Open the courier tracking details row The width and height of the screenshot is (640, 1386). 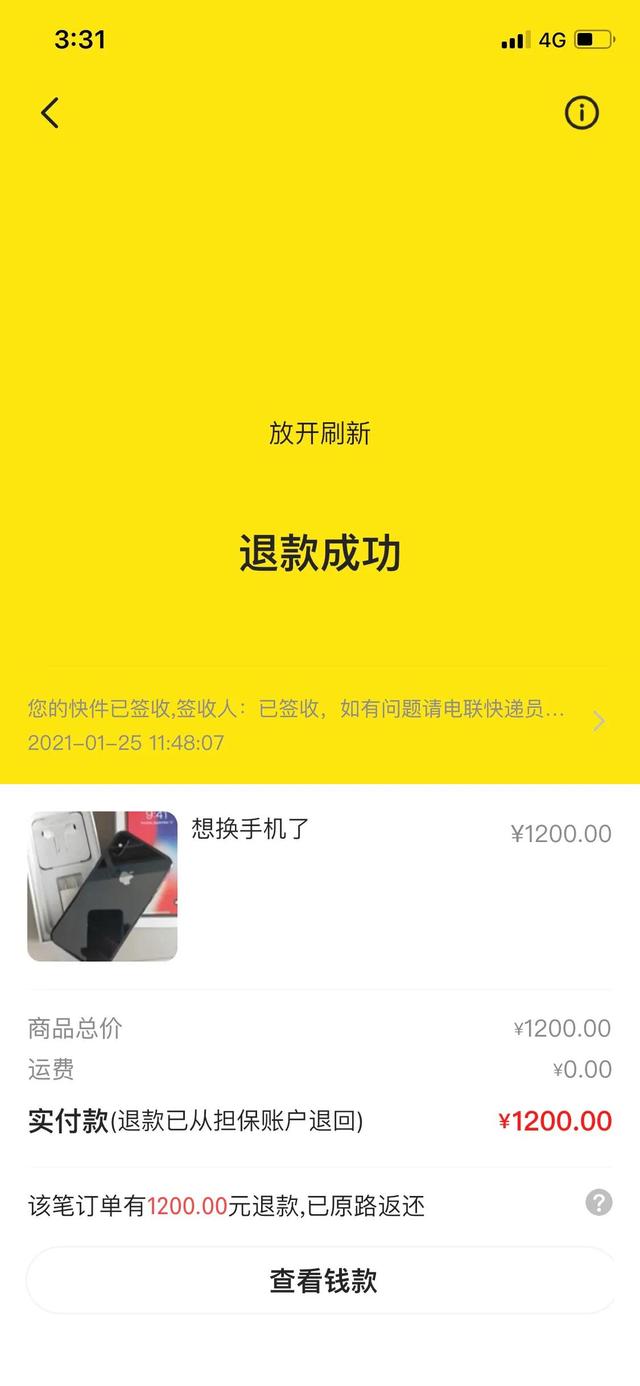point(319,725)
